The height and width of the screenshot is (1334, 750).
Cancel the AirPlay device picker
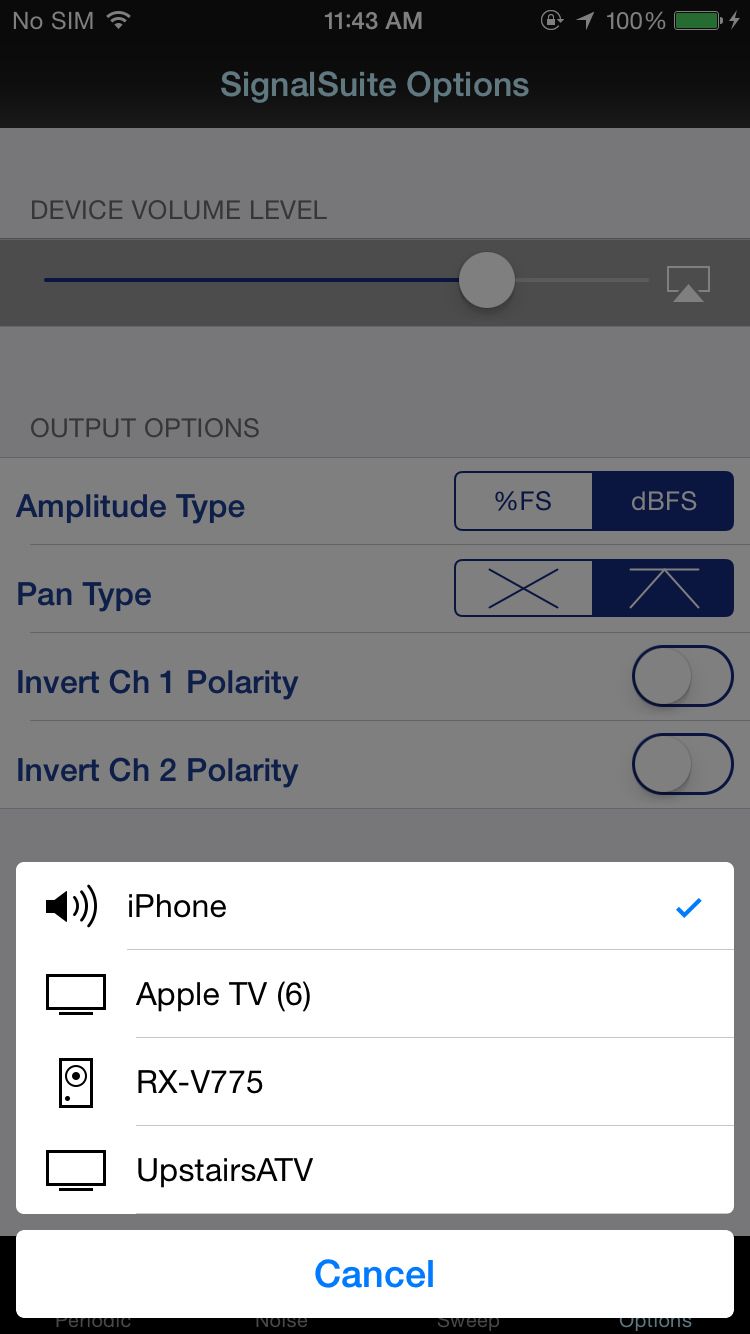[375, 1274]
